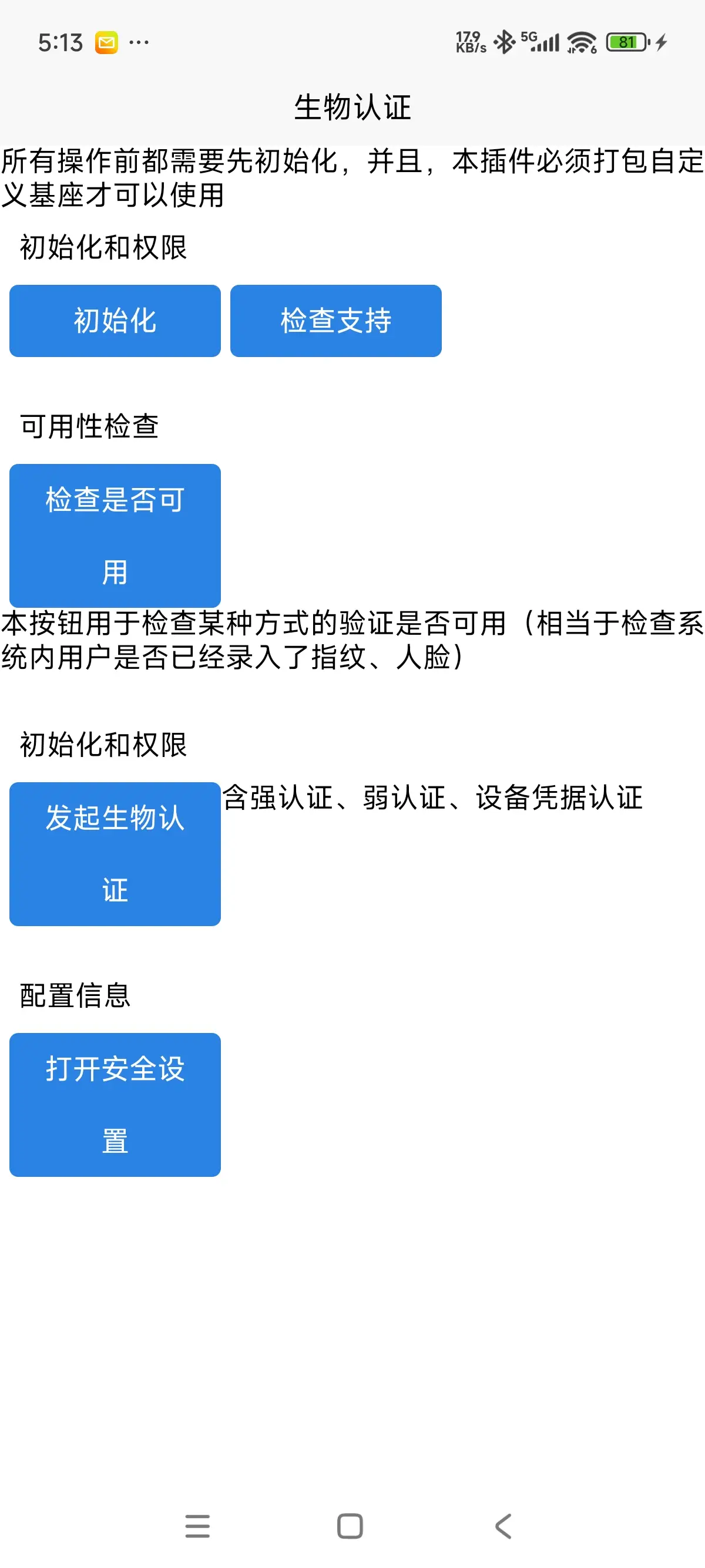
Task: Check availability with 检查是否可用
Action: pos(115,536)
